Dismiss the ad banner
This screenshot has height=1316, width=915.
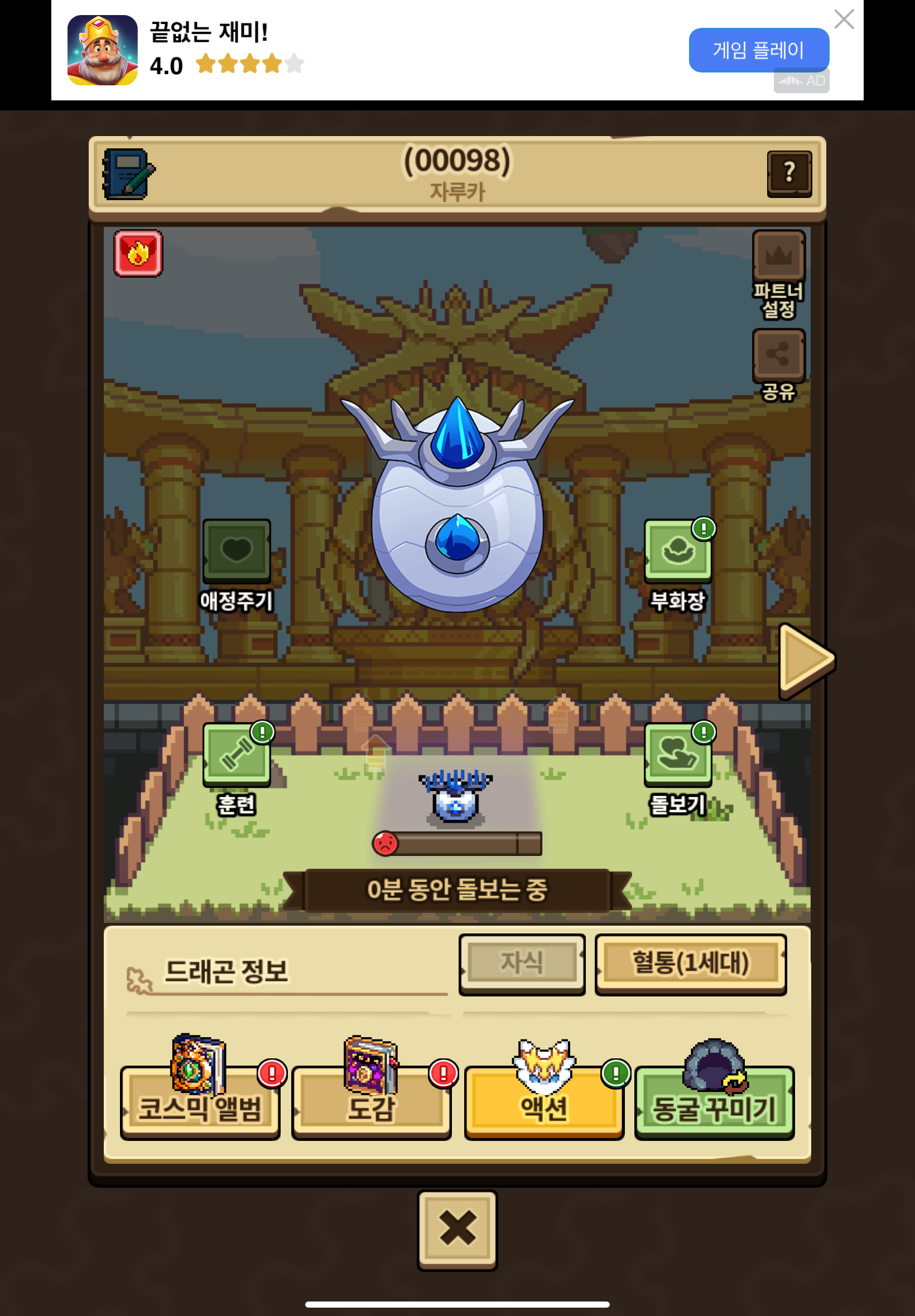click(844, 20)
